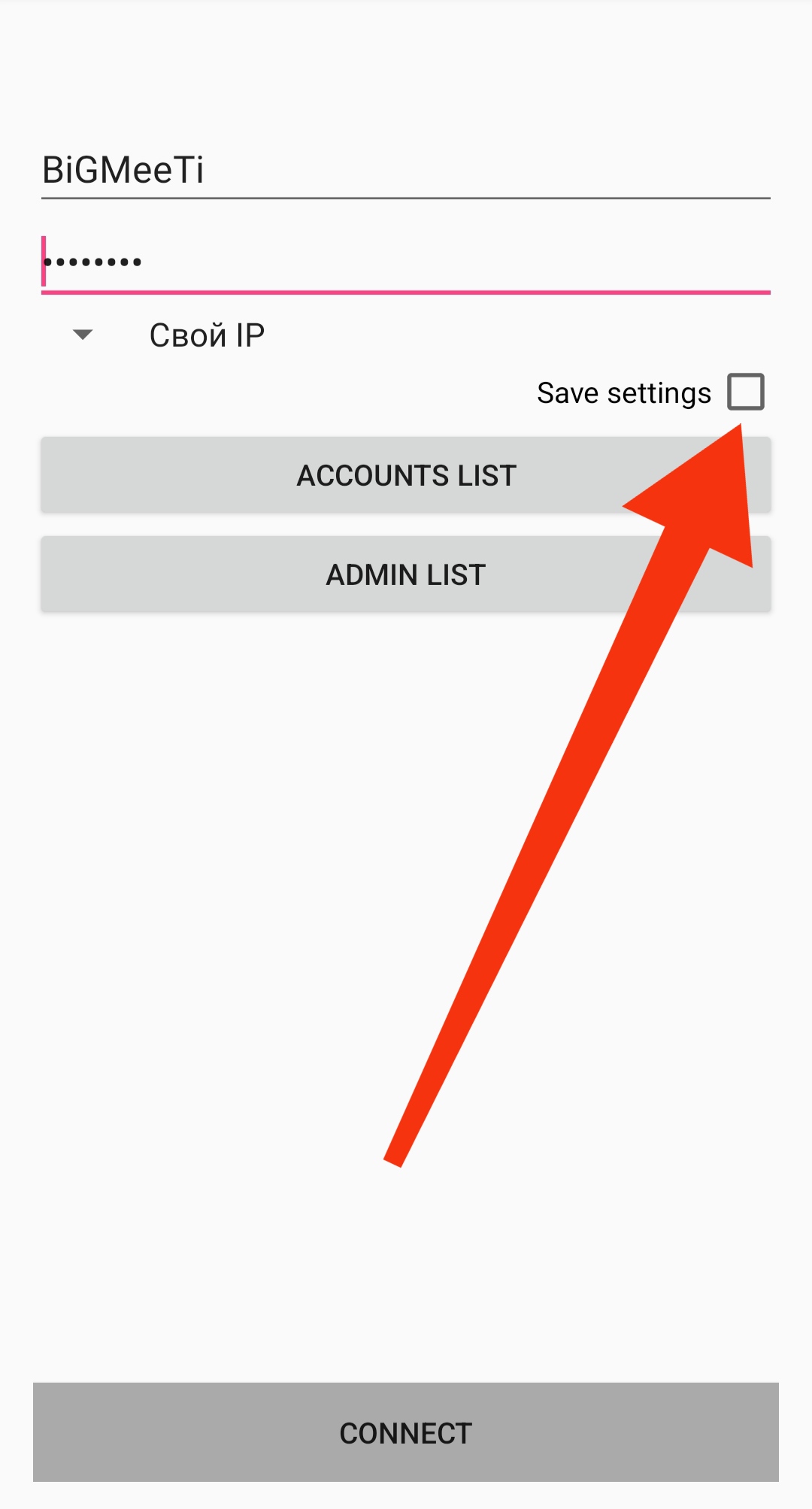Focus the password field

pyautogui.click(x=406, y=262)
